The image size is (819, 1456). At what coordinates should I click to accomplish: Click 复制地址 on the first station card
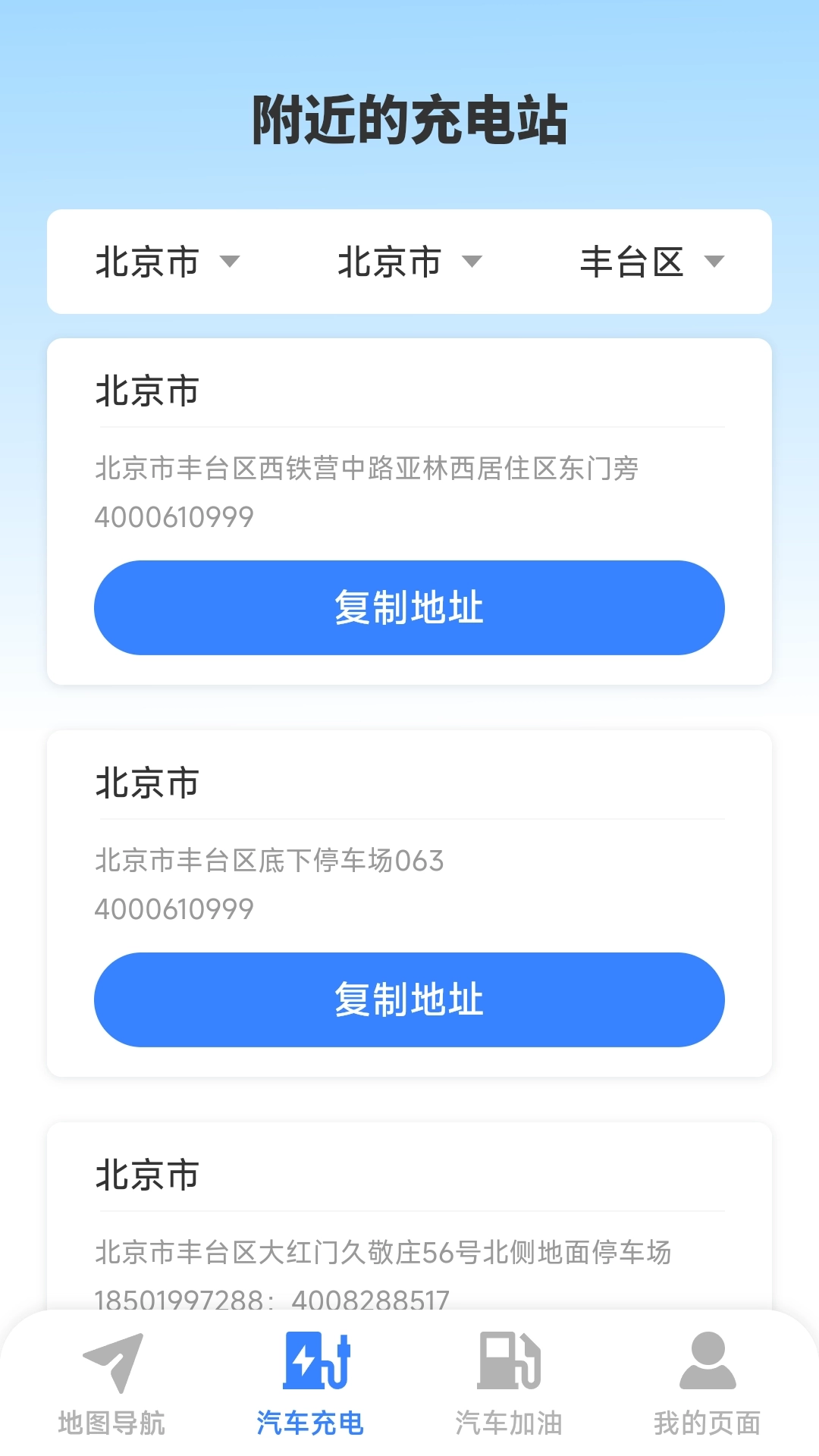point(409,607)
